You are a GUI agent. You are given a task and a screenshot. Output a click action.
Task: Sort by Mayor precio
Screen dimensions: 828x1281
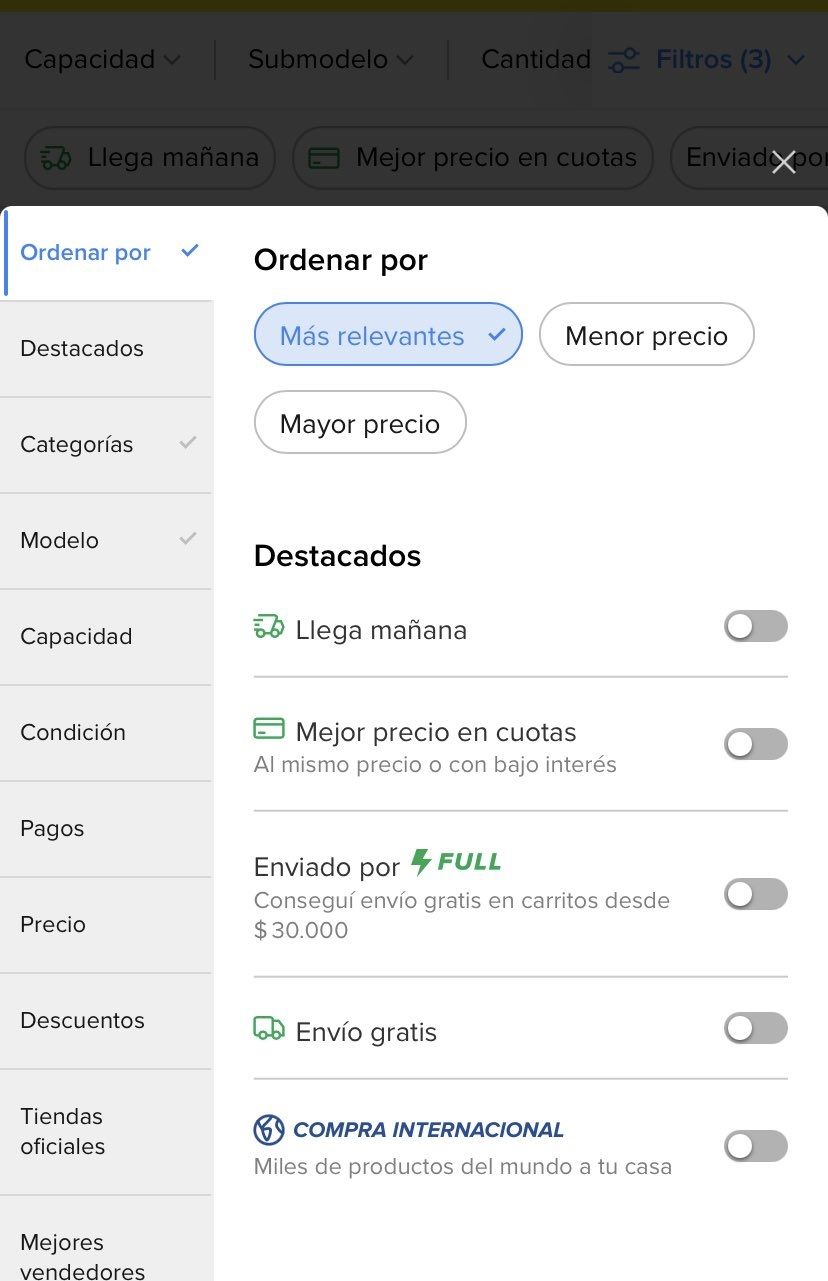(360, 424)
